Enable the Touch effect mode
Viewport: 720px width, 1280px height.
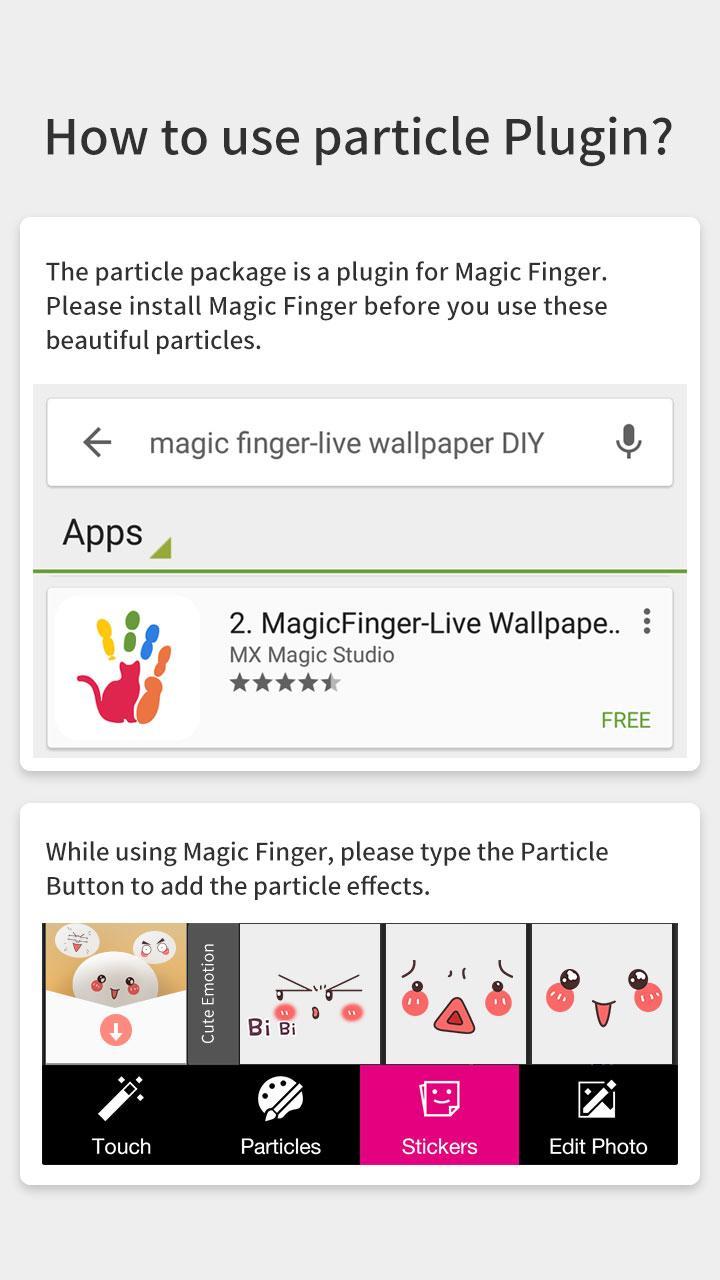120,1114
